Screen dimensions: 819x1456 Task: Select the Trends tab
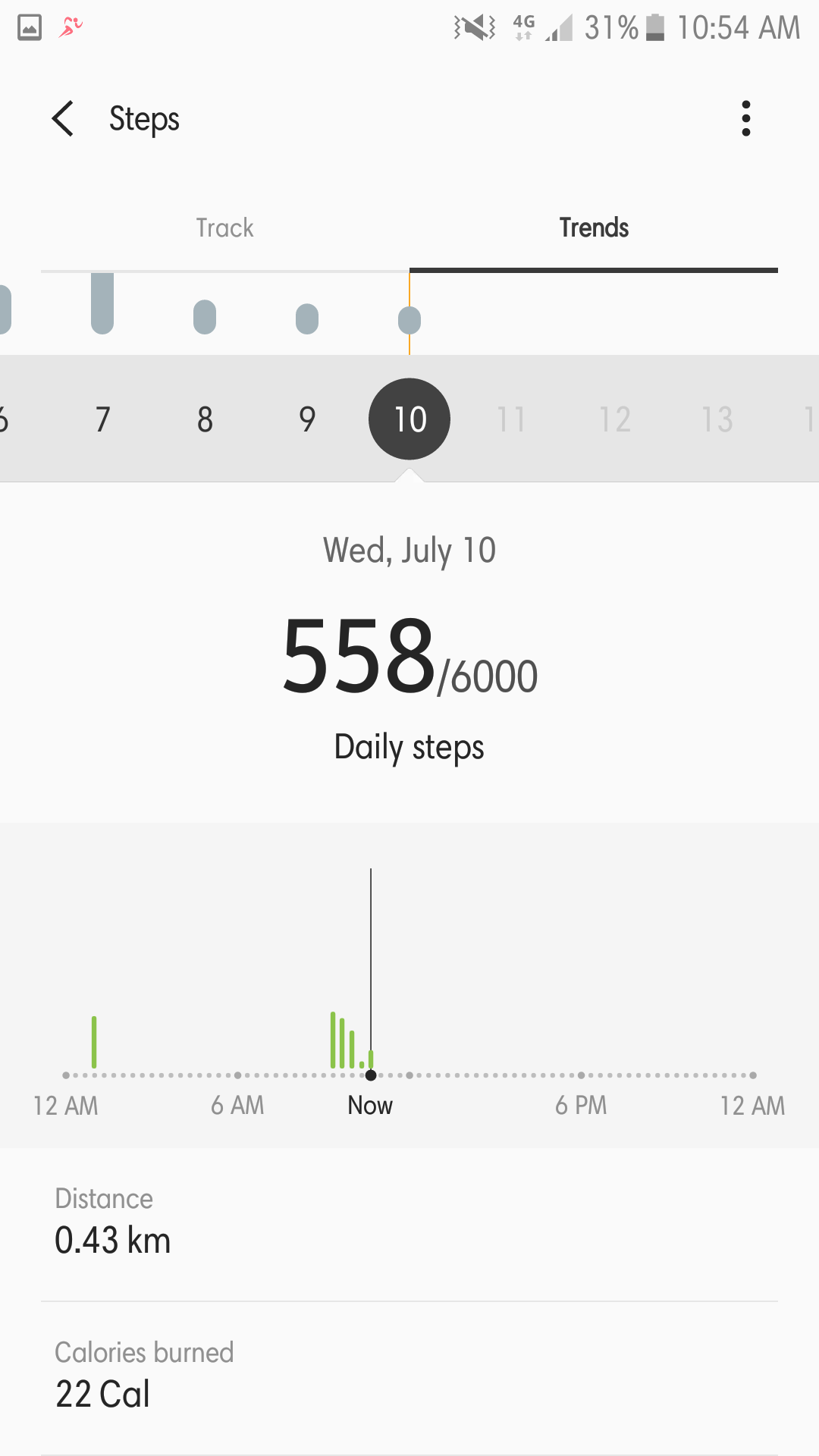594,227
